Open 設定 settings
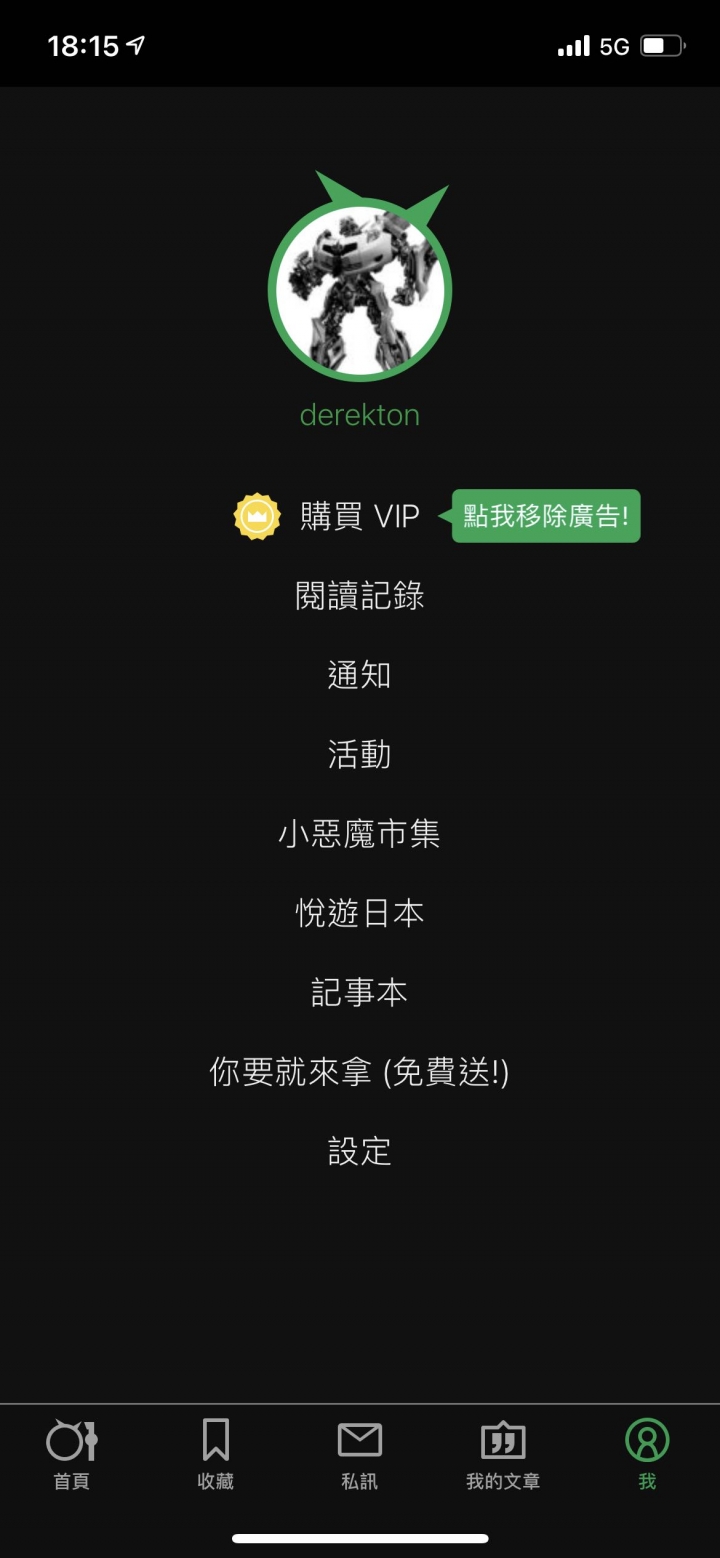Viewport: 720px width, 1558px height. coord(359,1151)
